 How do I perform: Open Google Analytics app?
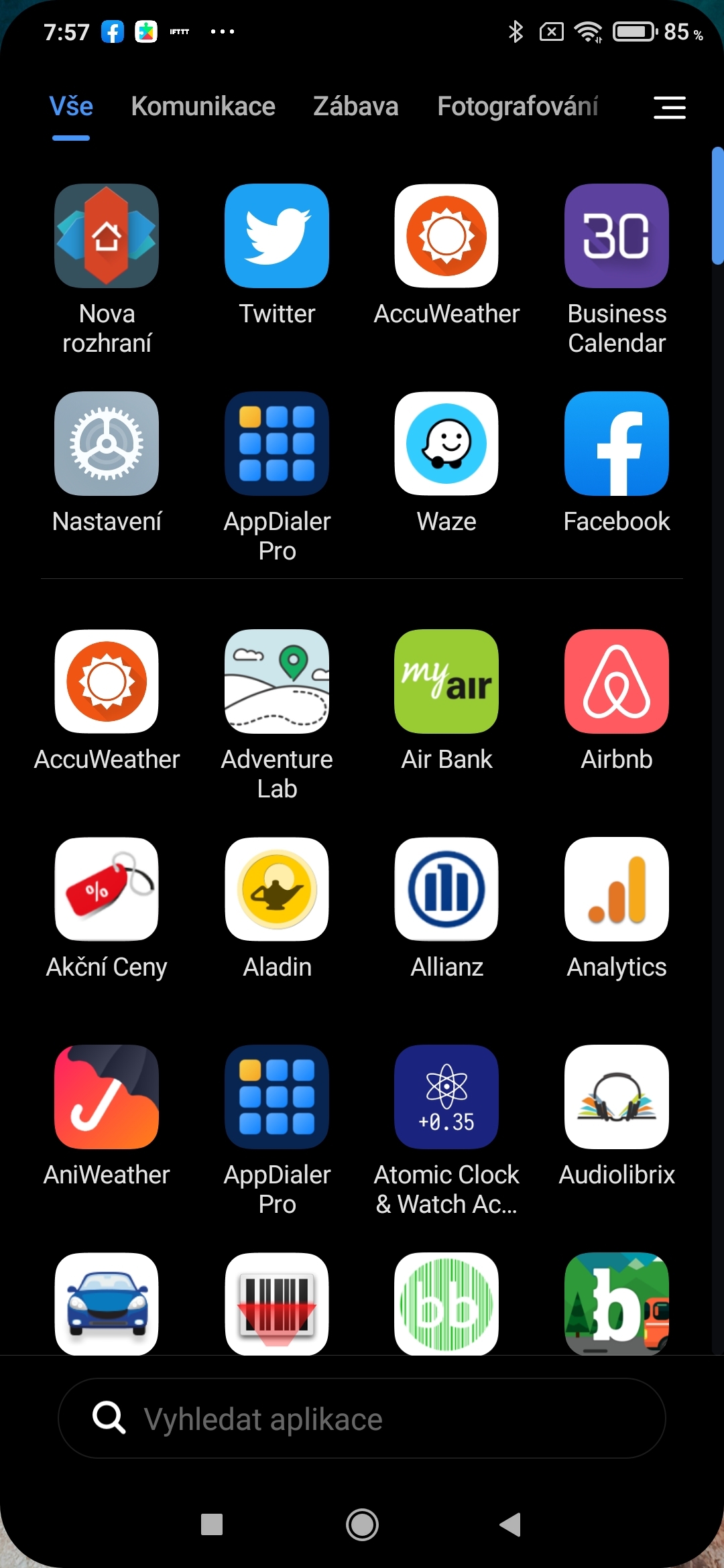pos(617,889)
